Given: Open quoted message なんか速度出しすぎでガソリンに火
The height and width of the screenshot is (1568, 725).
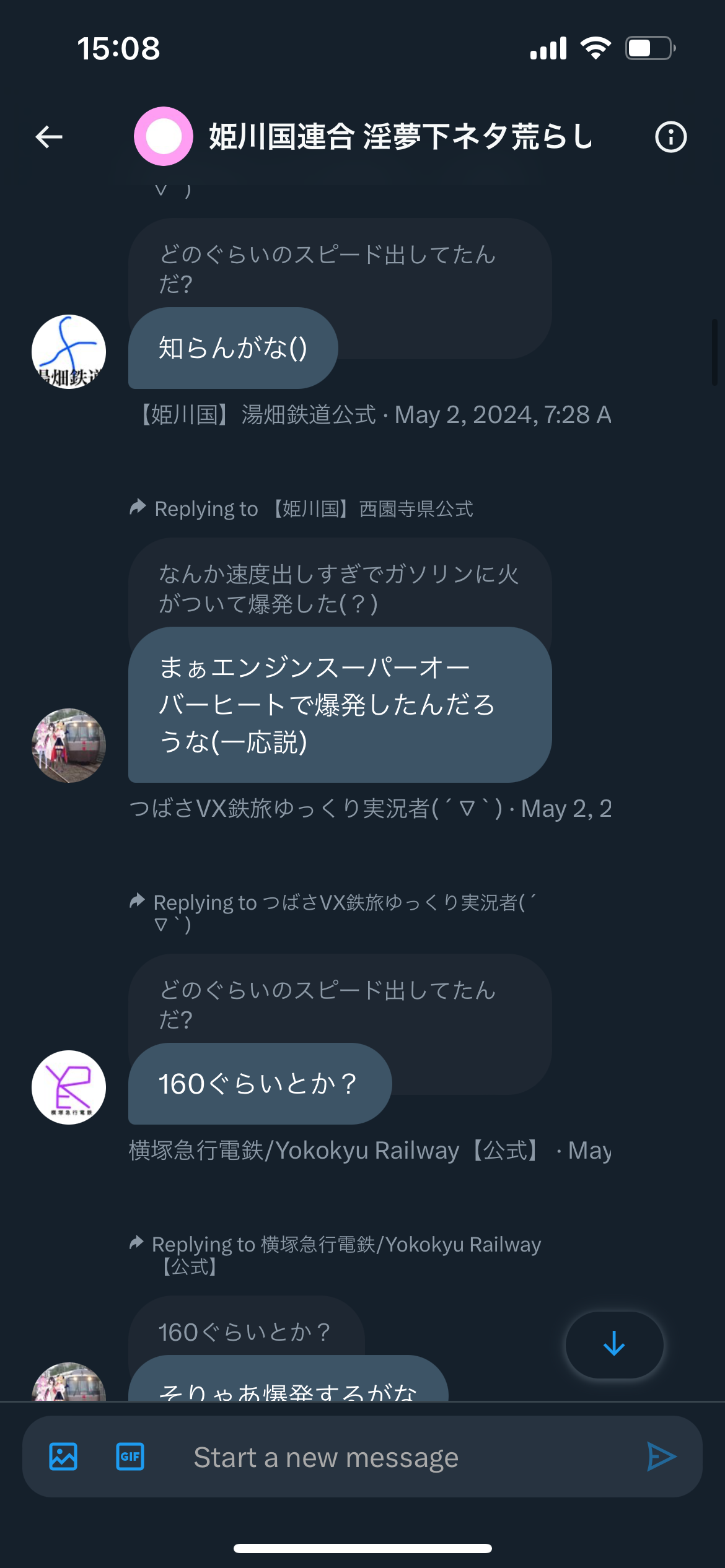Looking at the screenshot, I should tap(340, 588).
